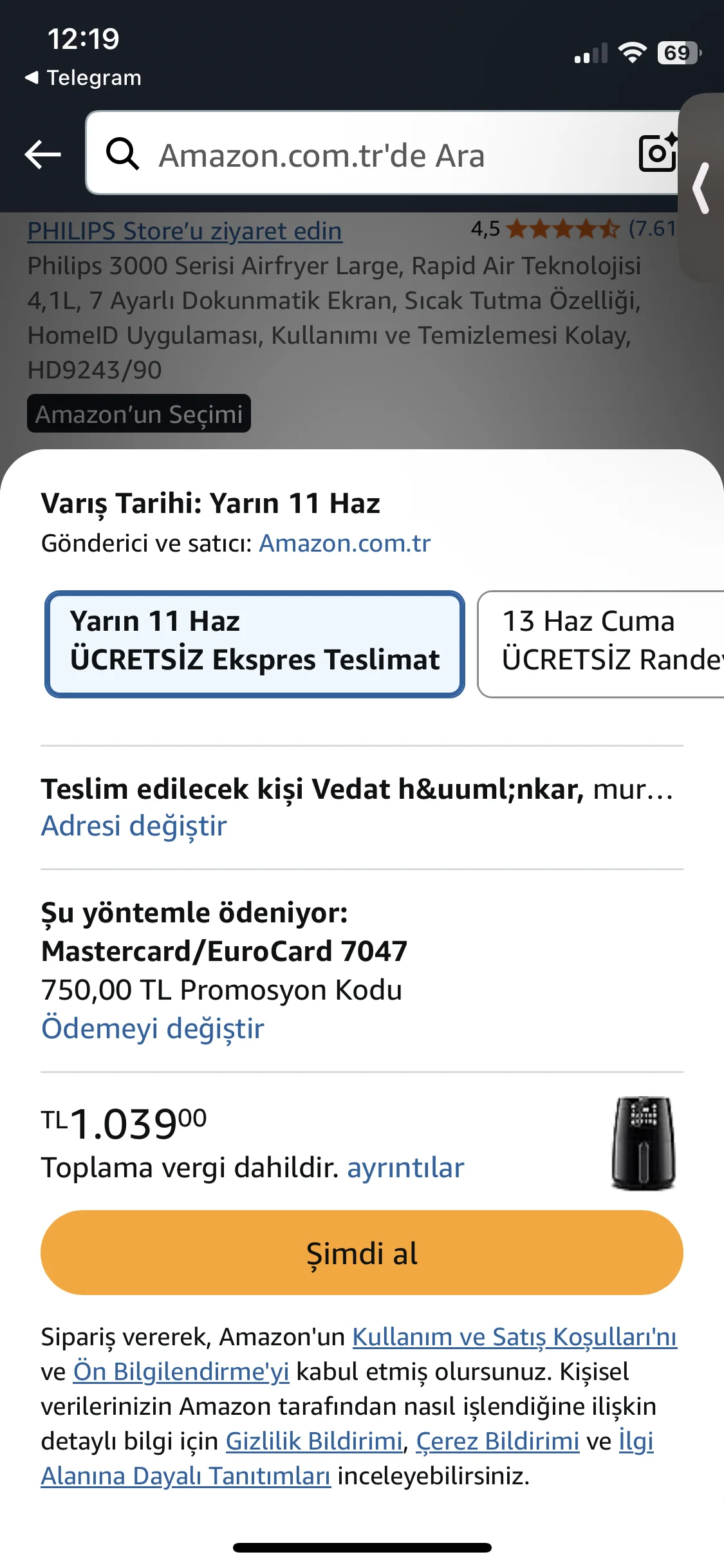Select Yarın 11 Haz free express delivery

(255, 644)
